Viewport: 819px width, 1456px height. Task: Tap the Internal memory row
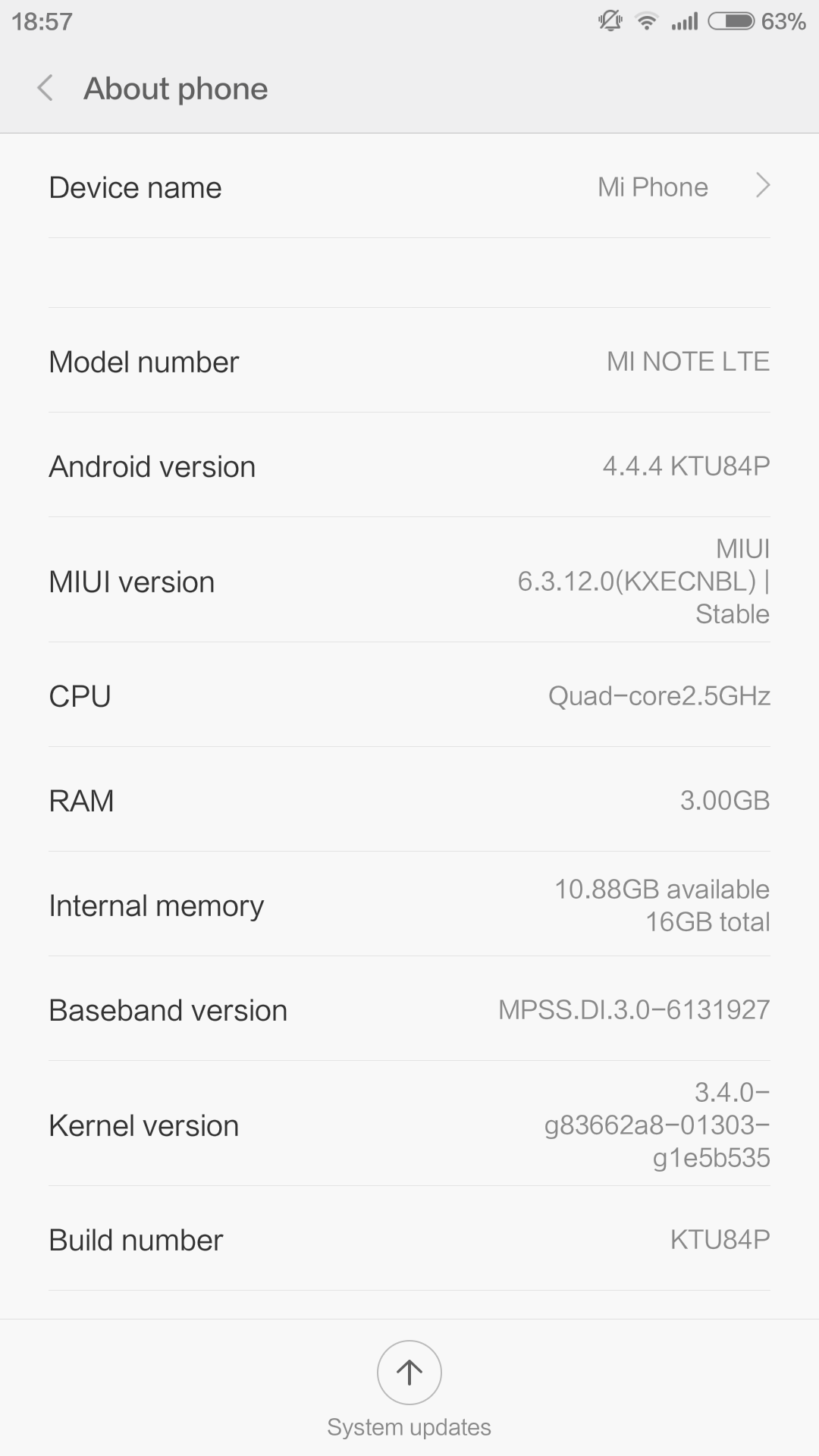pos(409,905)
